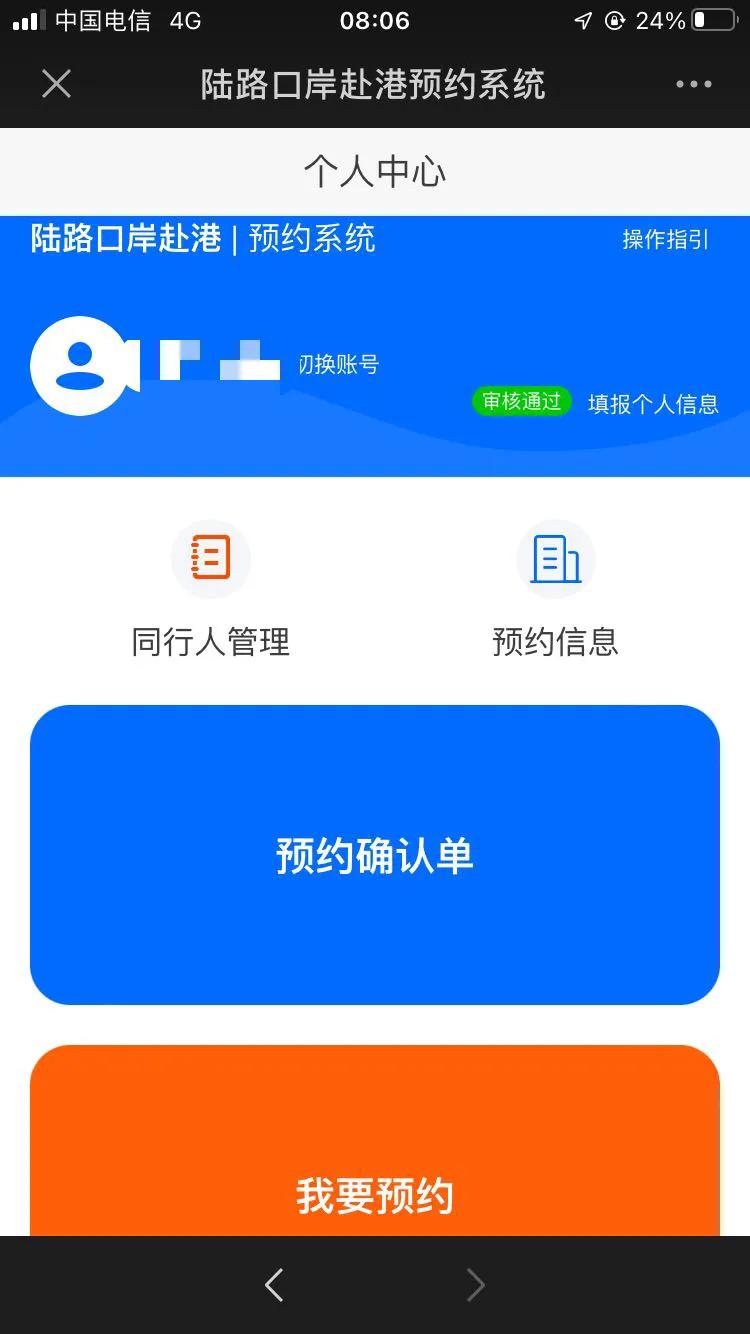Viewport: 750px width, 1334px height.
Task: Tap the back chevron at the bottom
Action: click(x=274, y=1285)
